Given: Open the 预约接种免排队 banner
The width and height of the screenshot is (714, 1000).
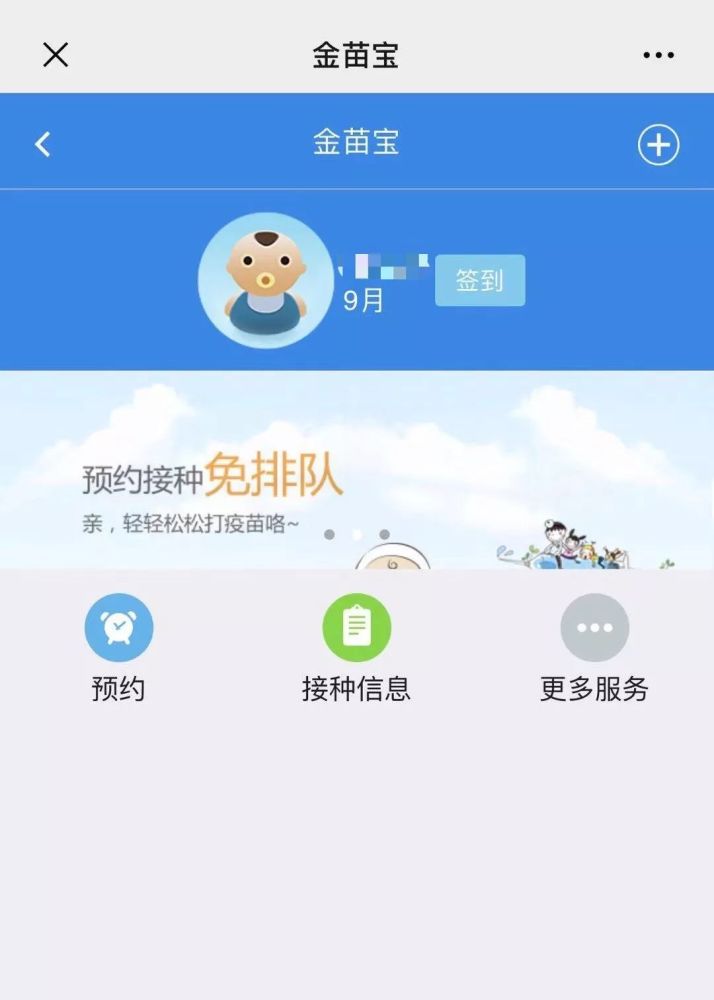Looking at the screenshot, I should point(356,470).
